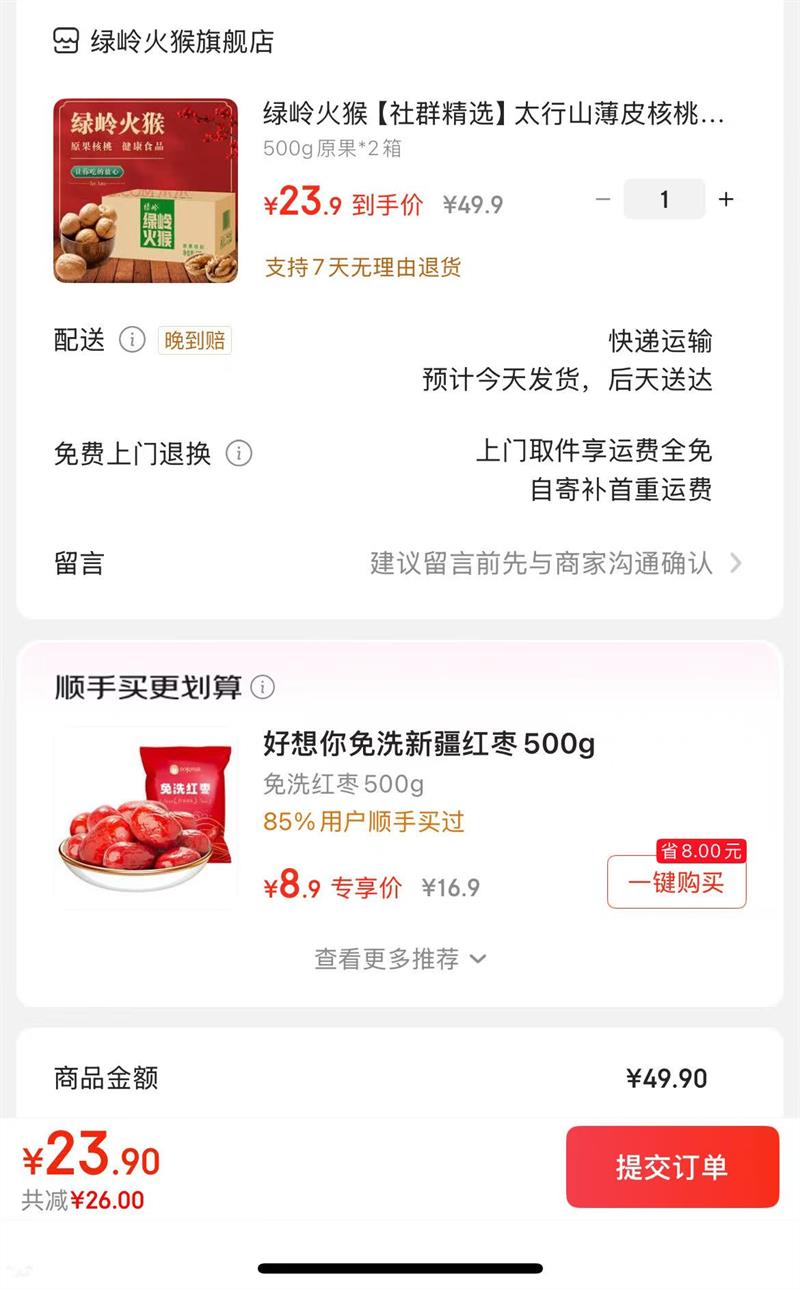Edit the quantity field showing 1
The height and width of the screenshot is (1290, 800).
click(664, 200)
